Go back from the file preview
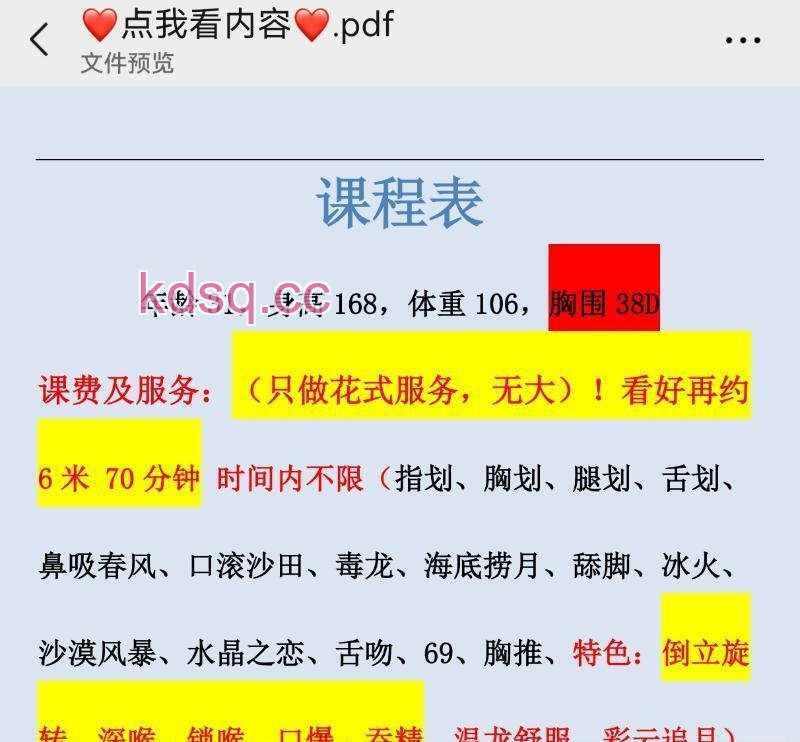The image size is (800, 742). click(x=40, y=40)
